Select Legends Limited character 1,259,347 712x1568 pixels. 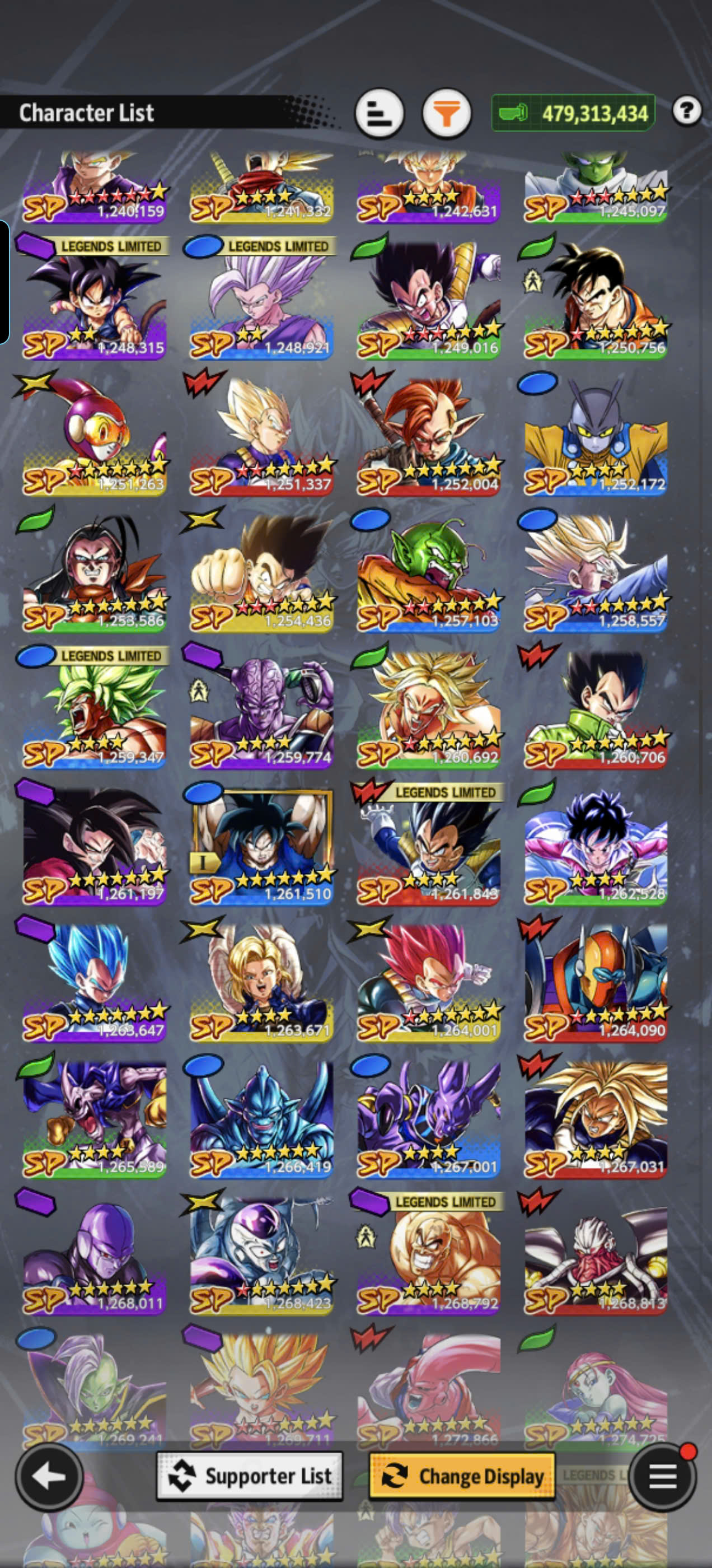[95, 710]
